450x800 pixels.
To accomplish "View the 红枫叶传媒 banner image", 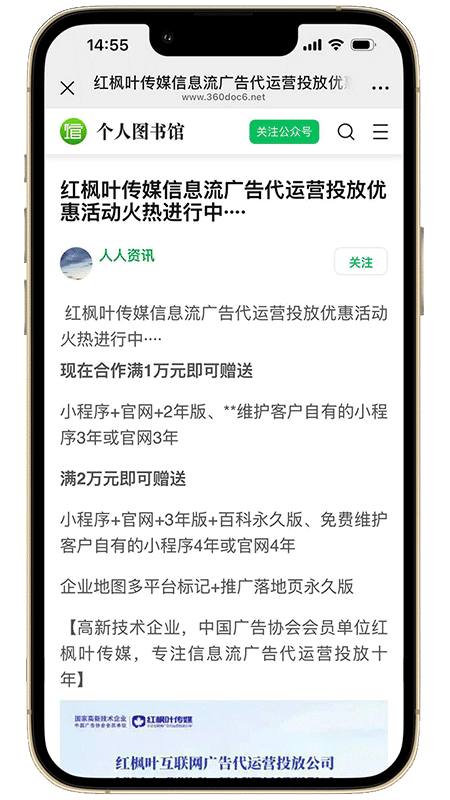I will (x=223, y=739).
